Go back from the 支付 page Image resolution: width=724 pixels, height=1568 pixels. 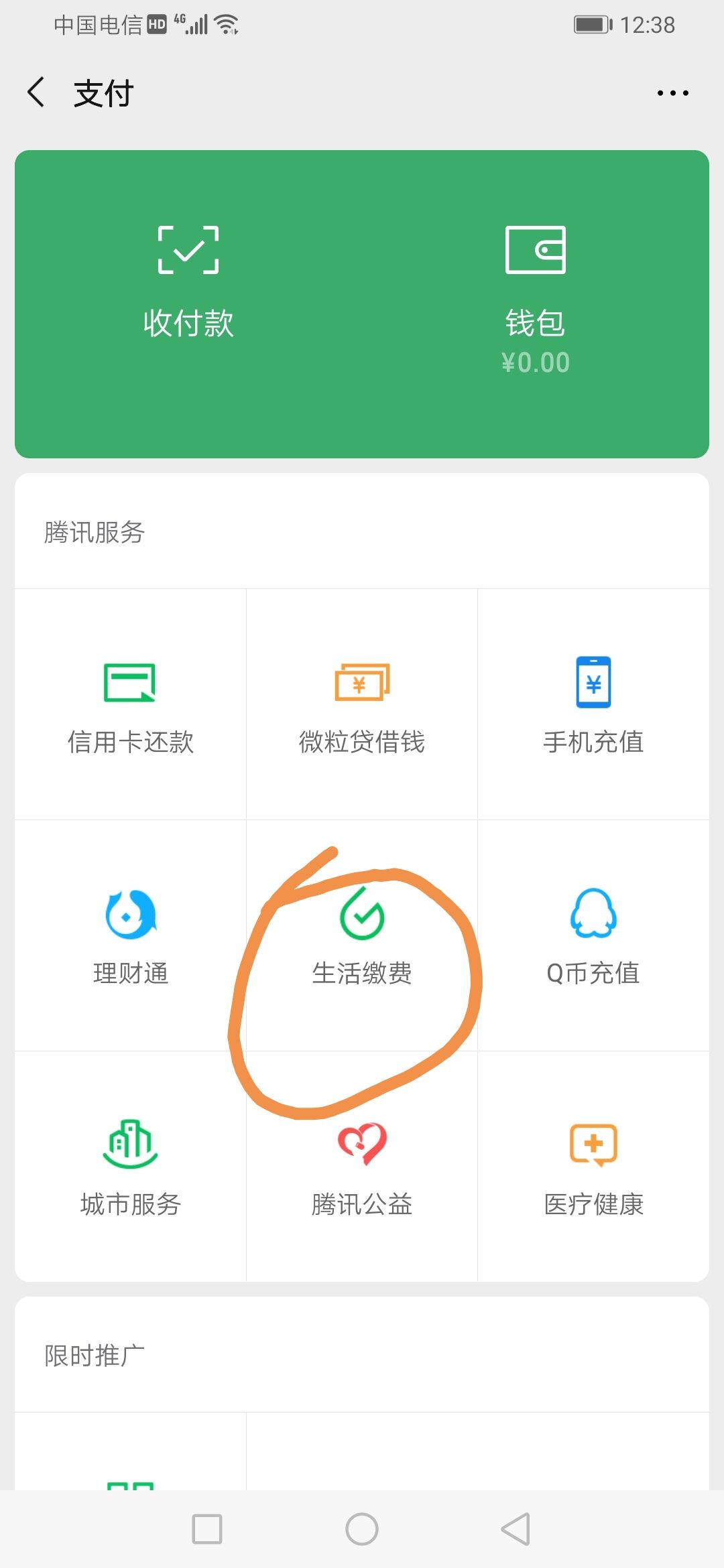click(36, 92)
